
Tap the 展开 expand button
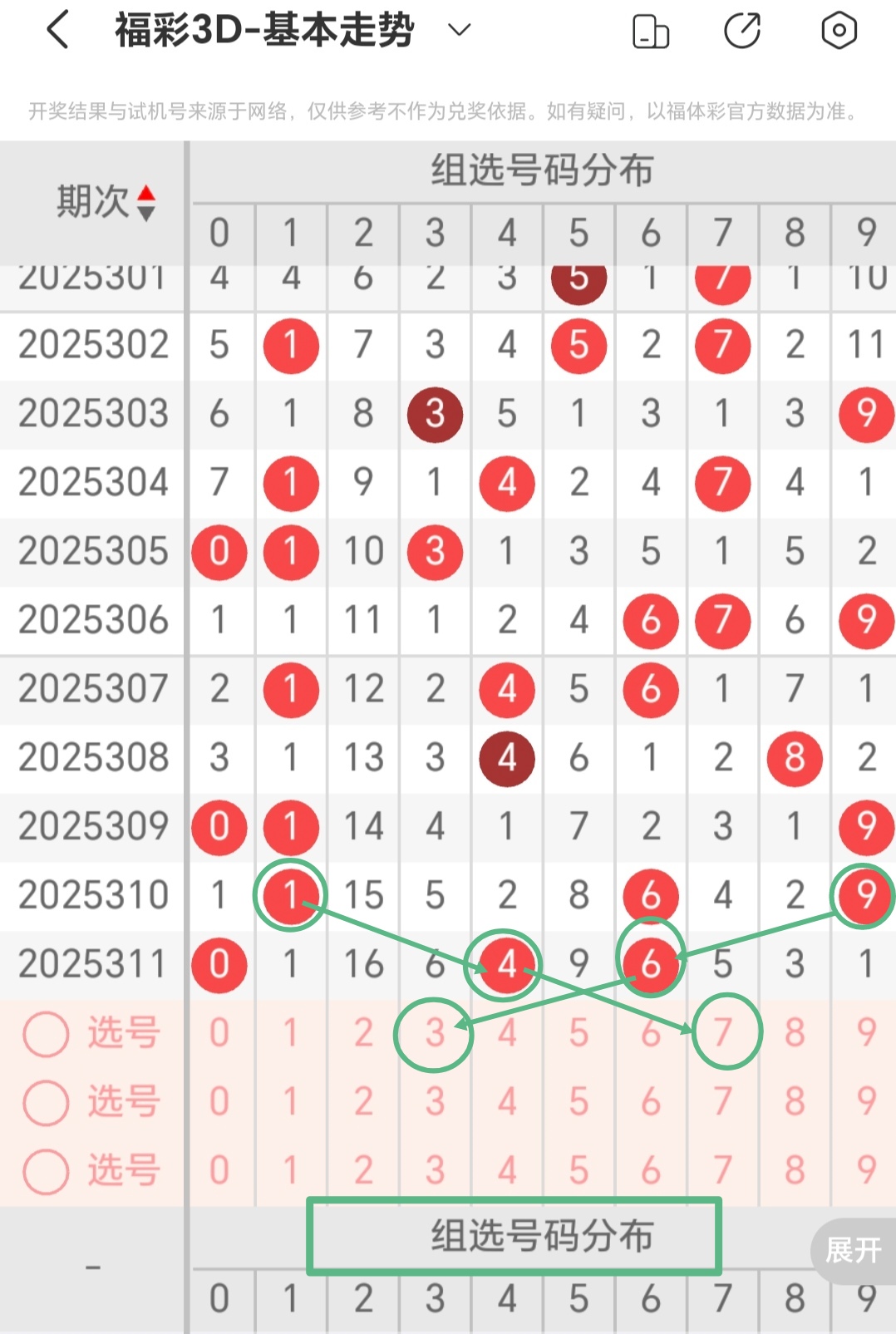[x=854, y=1249]
